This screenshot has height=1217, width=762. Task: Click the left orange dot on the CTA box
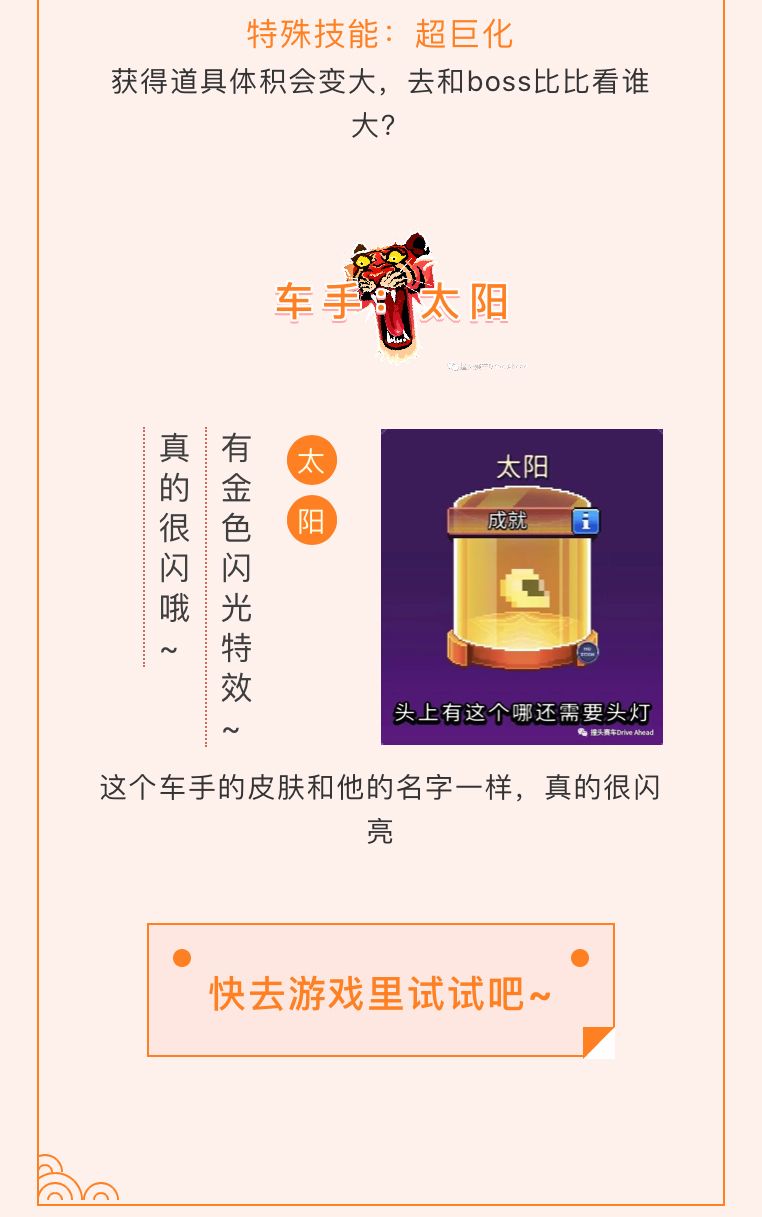[181, 958]
